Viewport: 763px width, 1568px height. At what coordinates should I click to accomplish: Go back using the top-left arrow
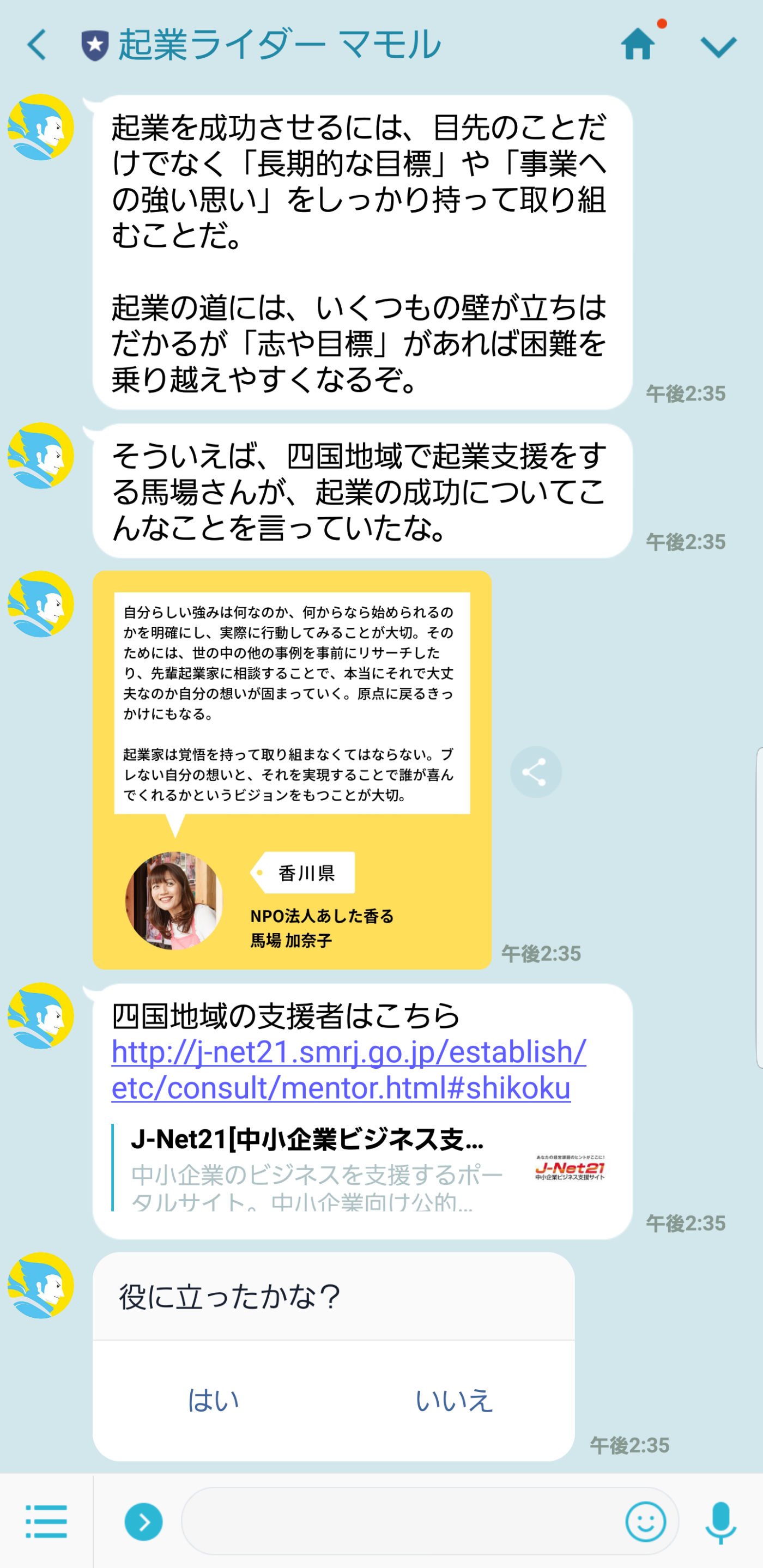coord(37,46)
